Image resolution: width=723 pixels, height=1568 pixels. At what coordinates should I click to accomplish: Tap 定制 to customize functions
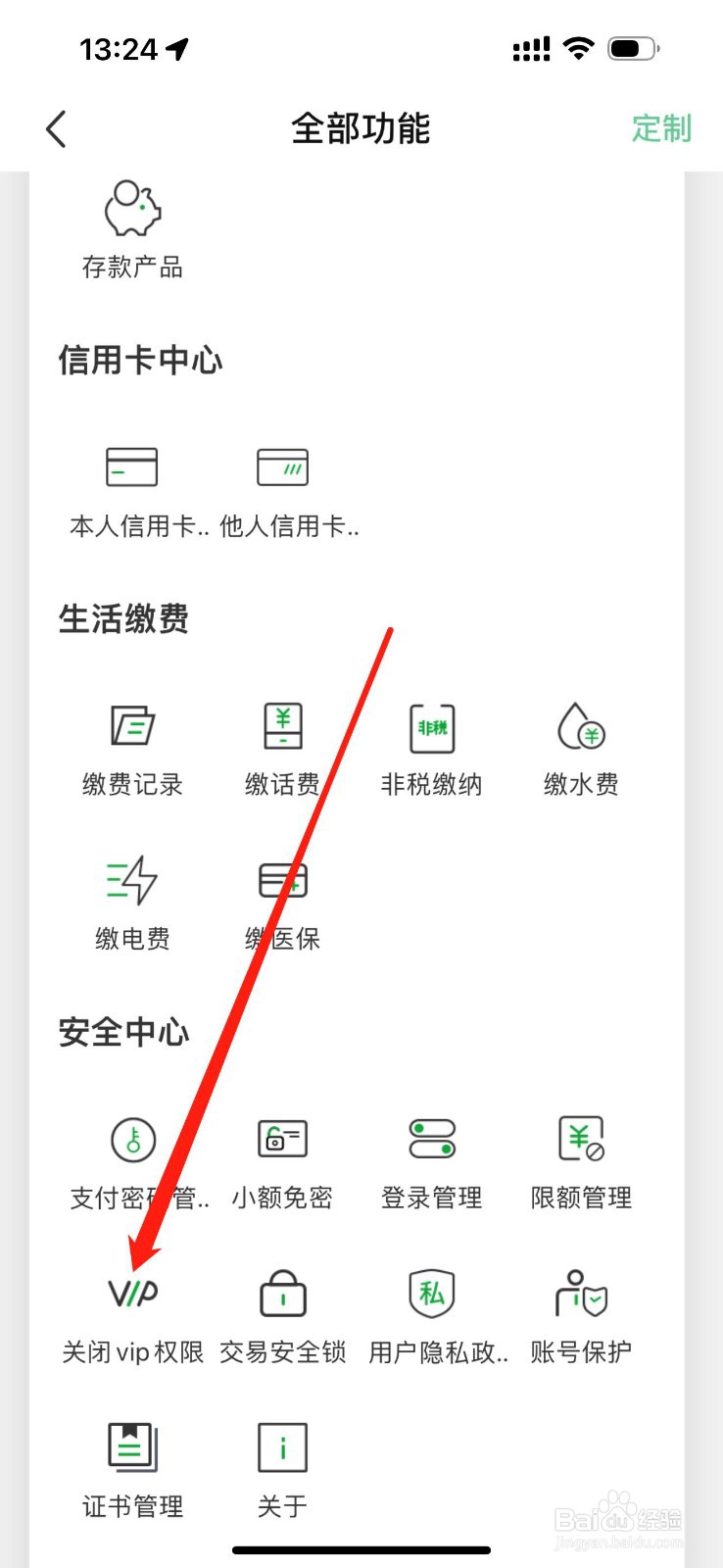[x=662, y=128]
